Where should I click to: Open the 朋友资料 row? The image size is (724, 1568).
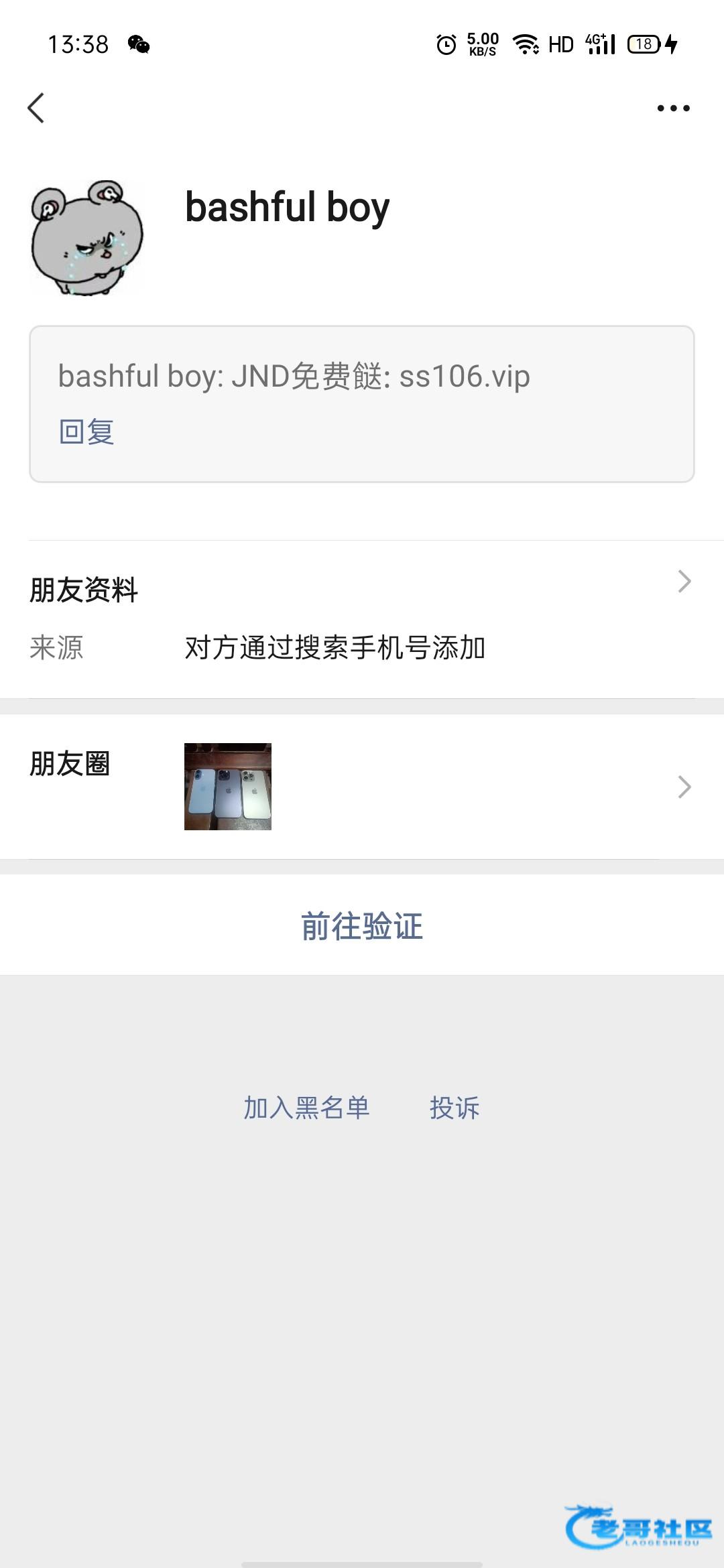pyautogui.click(x=362, y=590)
